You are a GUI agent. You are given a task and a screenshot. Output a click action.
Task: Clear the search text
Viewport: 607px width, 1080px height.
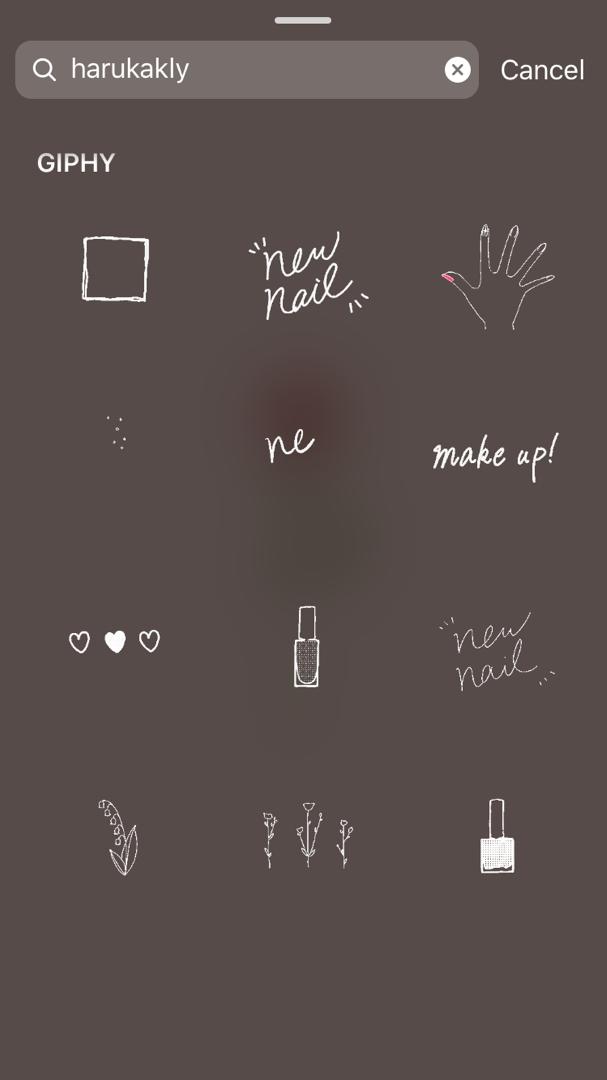457,69
